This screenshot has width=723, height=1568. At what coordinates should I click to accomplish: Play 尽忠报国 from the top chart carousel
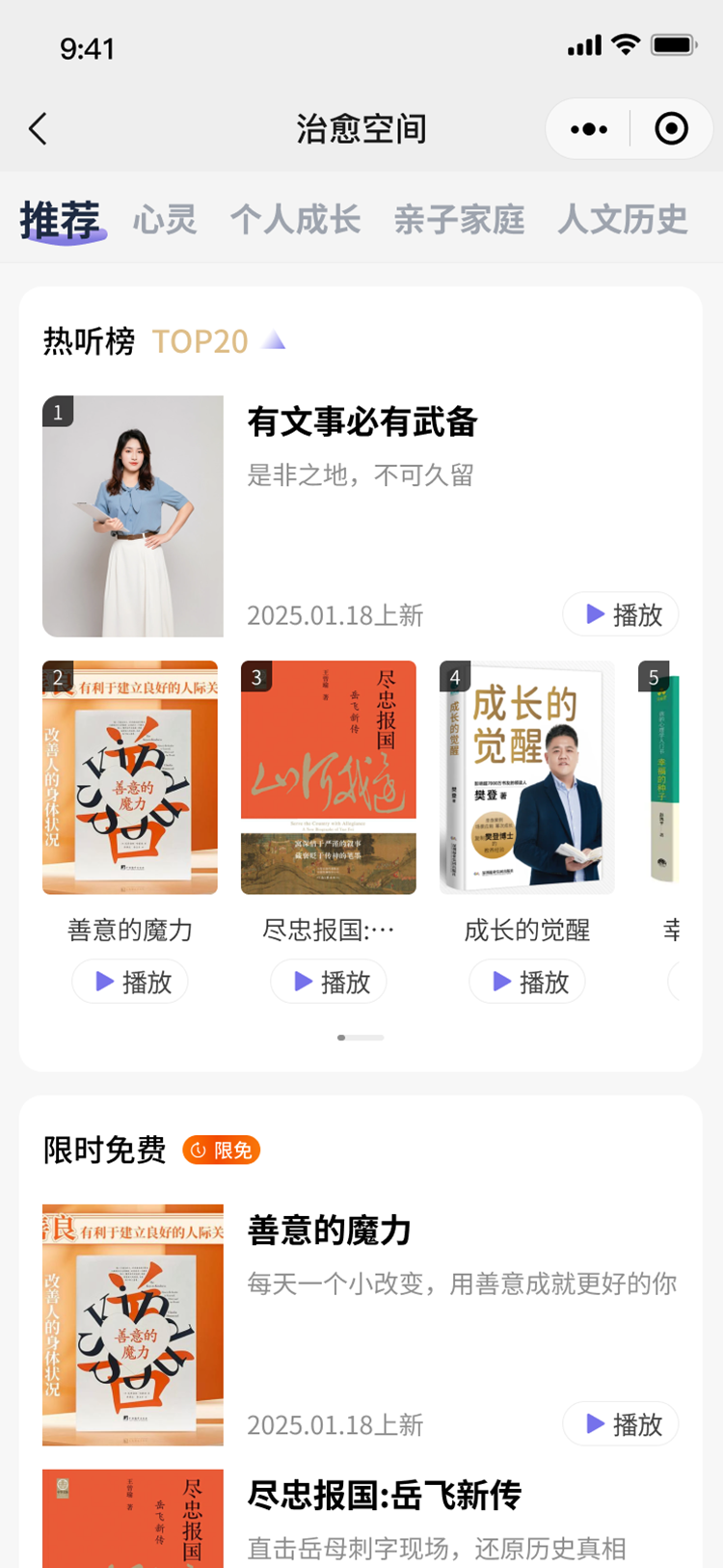pos(329,982)
